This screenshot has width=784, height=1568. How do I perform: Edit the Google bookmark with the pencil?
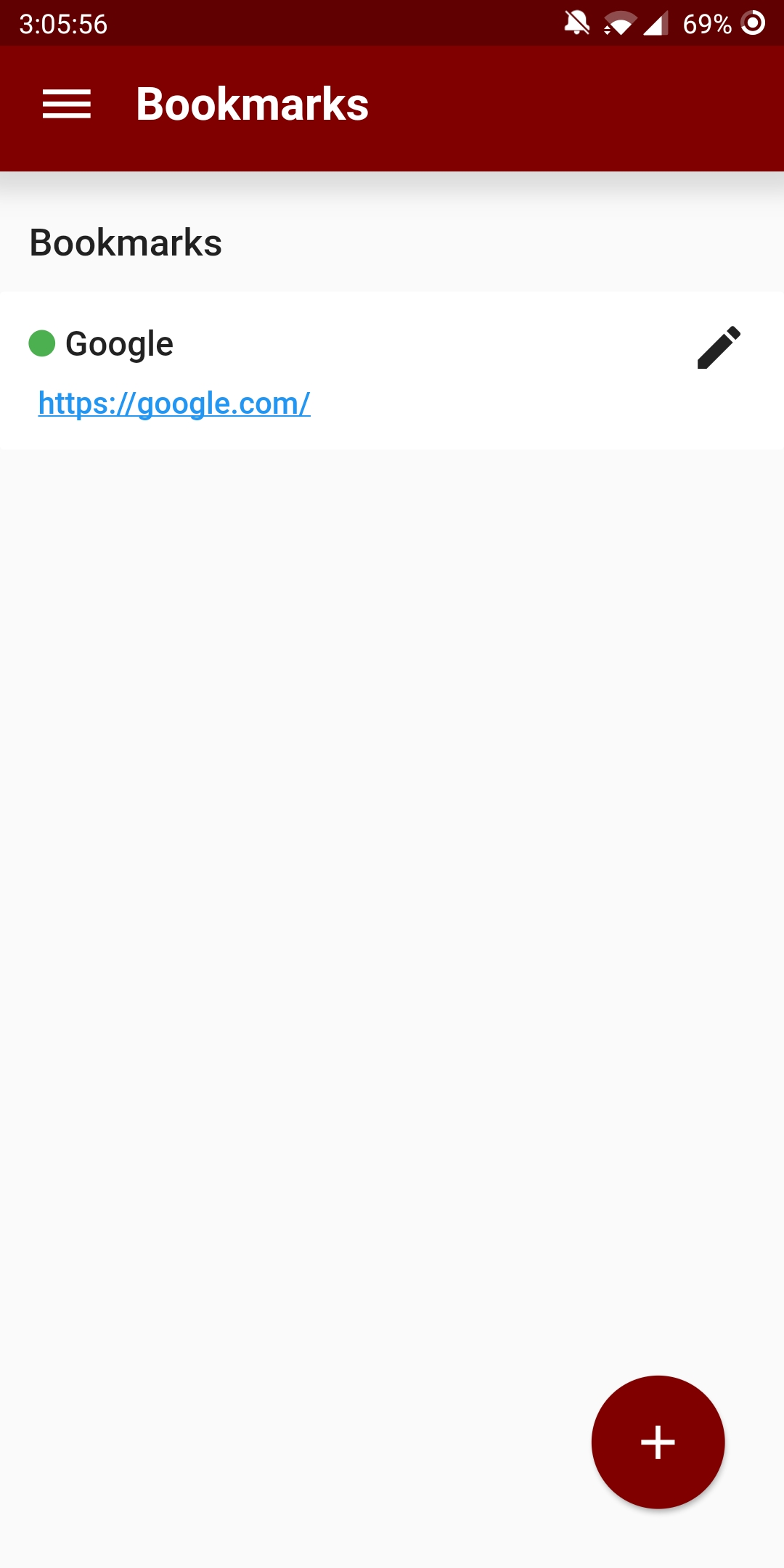point(719,348)
